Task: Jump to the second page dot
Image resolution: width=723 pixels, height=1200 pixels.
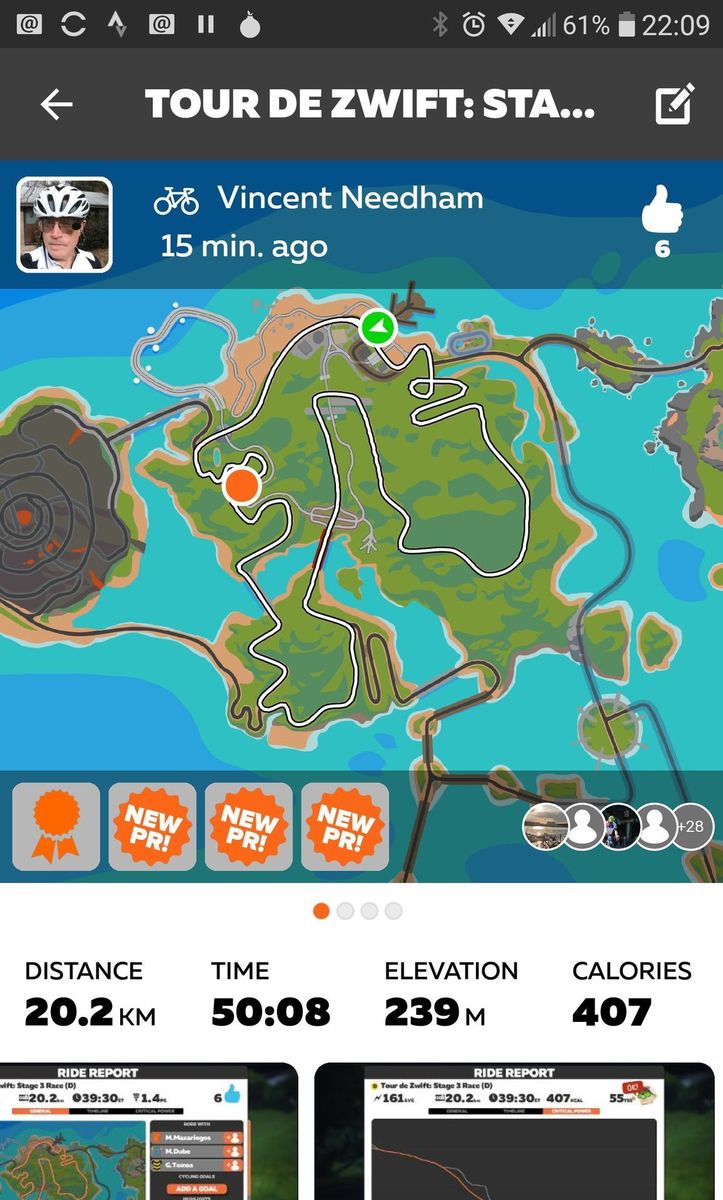Action: (346, 911)
